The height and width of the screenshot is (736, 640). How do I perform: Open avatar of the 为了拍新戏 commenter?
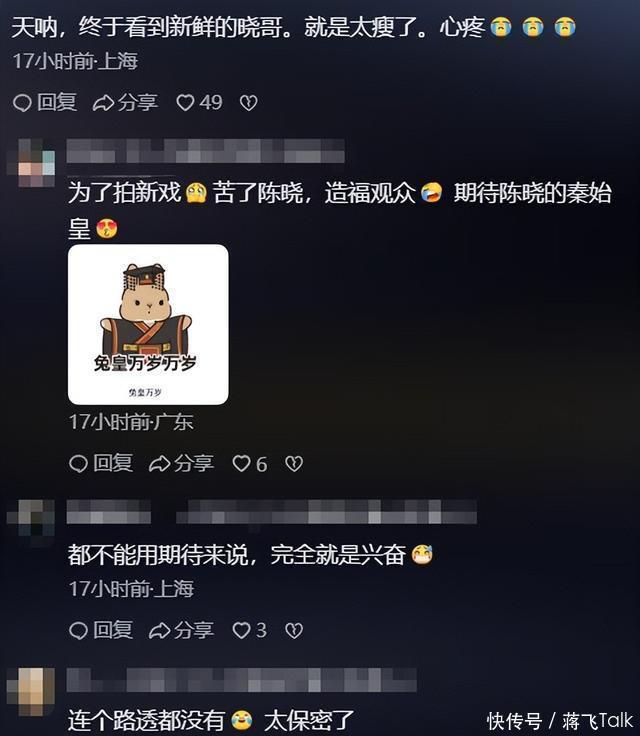click(x=36, y=162)
